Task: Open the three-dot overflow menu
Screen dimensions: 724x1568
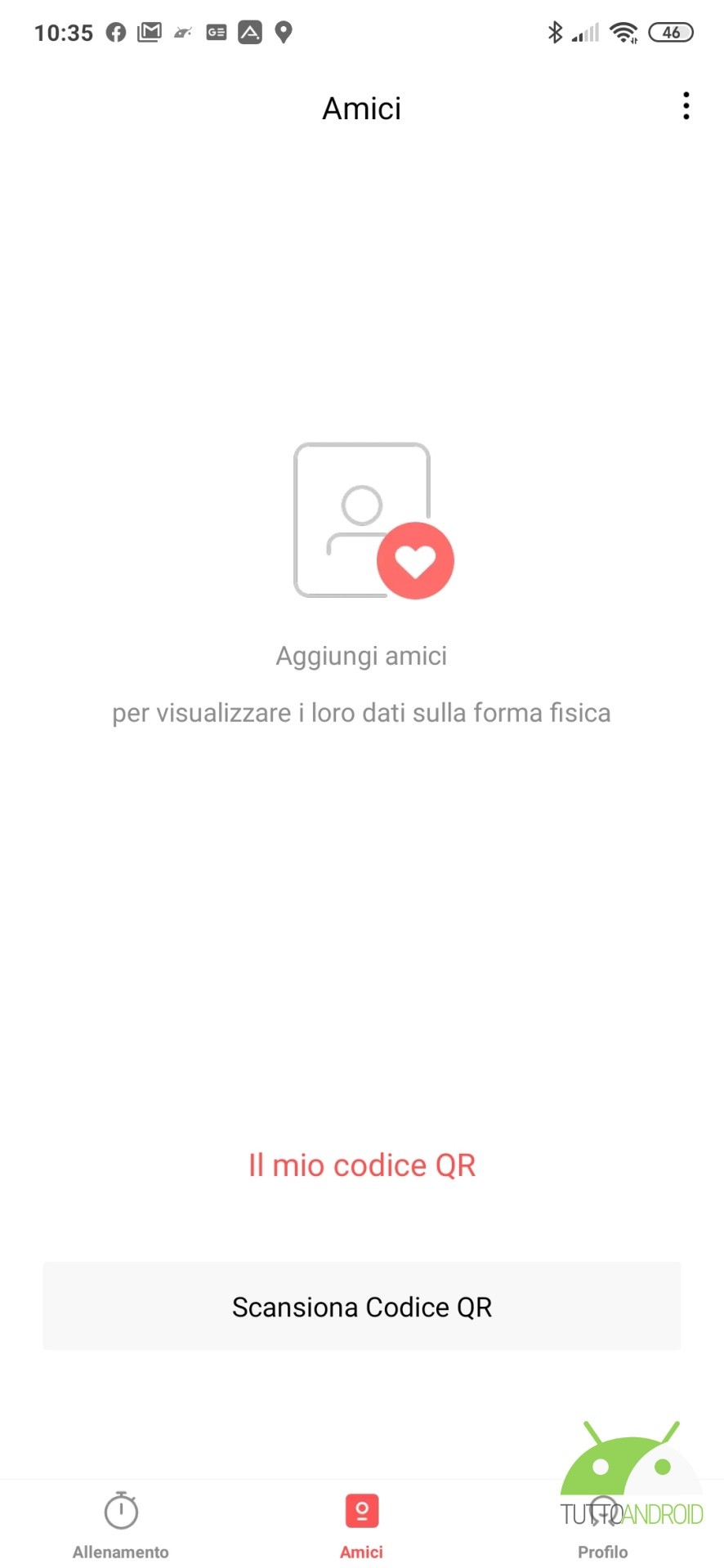Action: click(x=686, y=106)
